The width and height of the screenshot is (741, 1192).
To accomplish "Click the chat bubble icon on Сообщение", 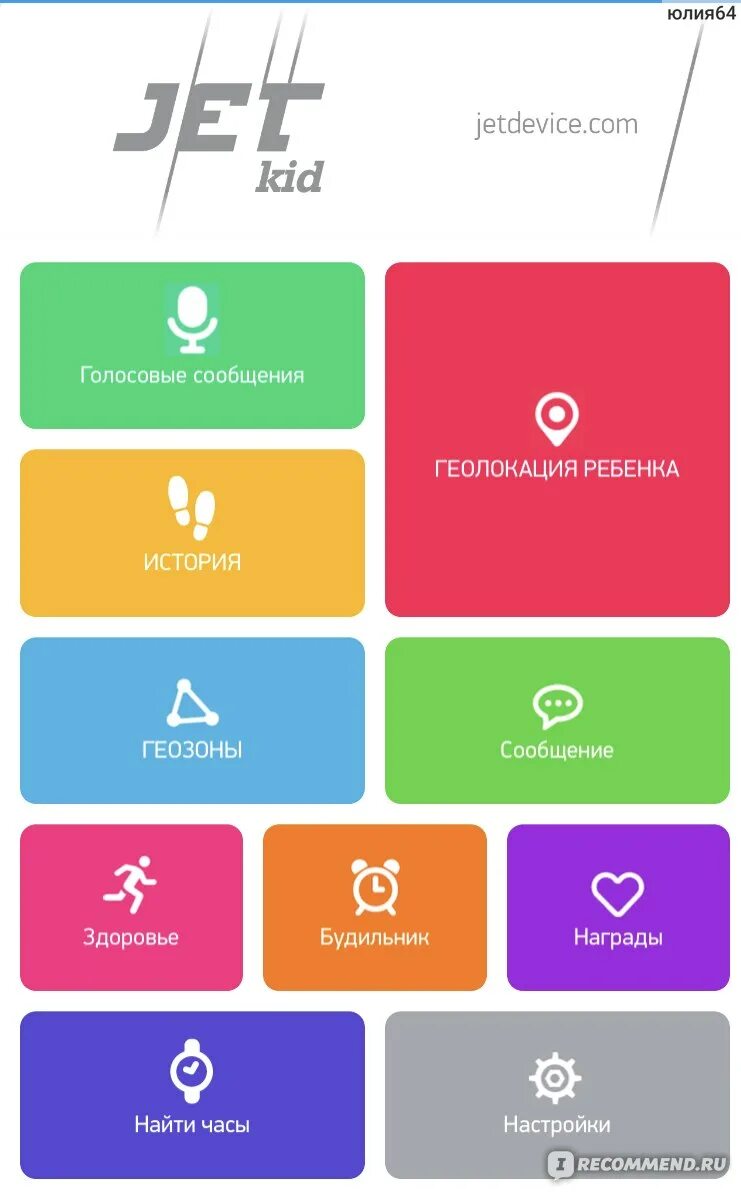I will (556, 704).
